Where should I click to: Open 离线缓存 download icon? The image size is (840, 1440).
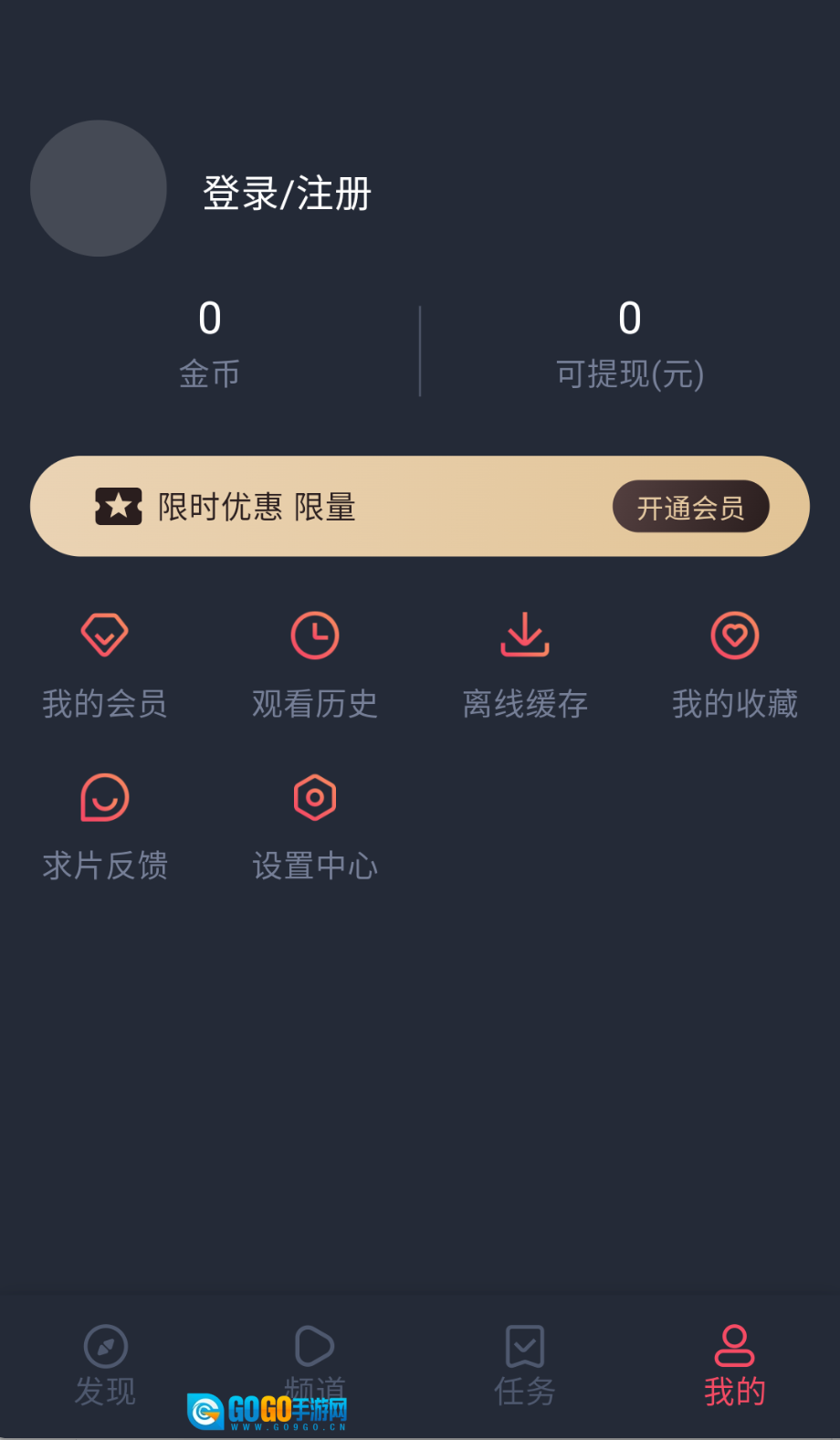[x=524, y=634]
